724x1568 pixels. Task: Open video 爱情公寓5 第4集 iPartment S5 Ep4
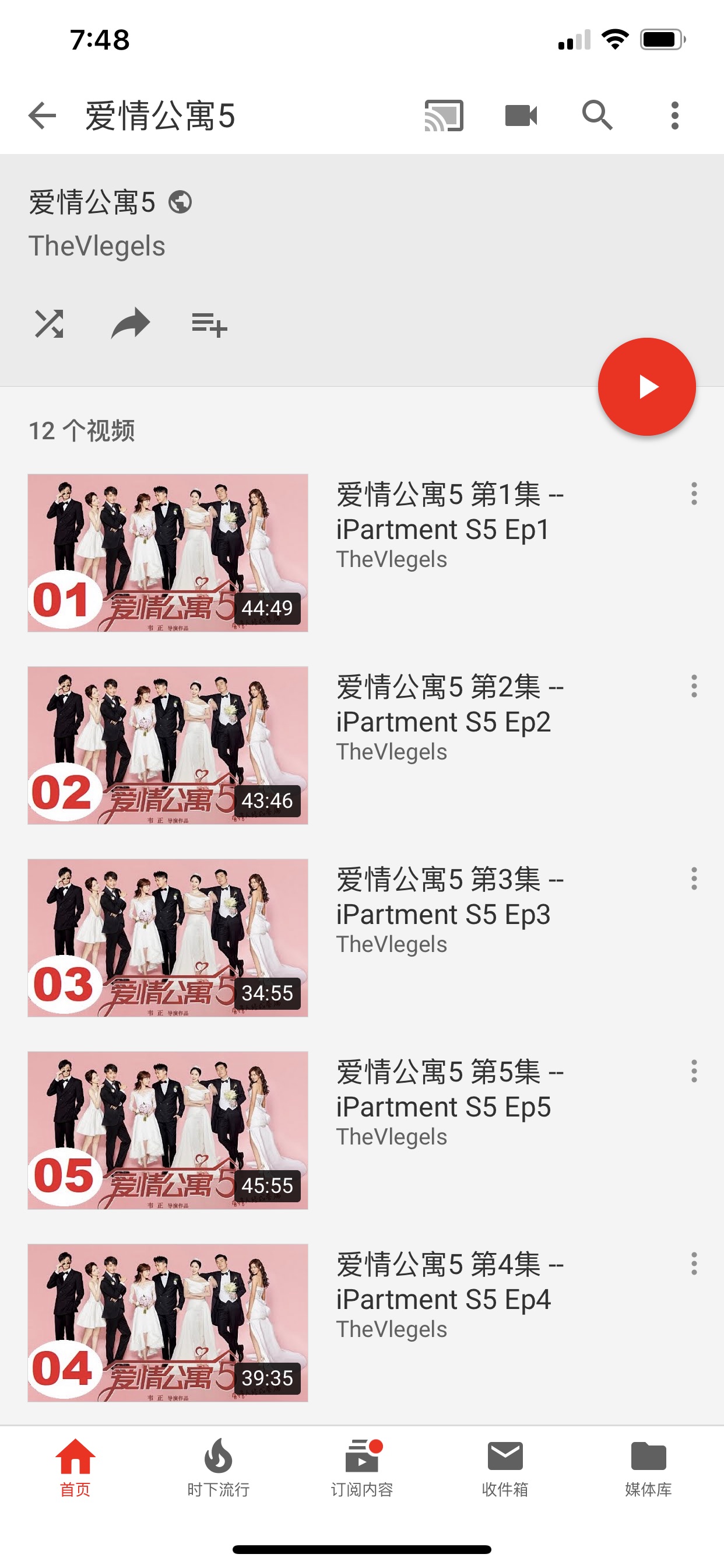pos(168,1322)
